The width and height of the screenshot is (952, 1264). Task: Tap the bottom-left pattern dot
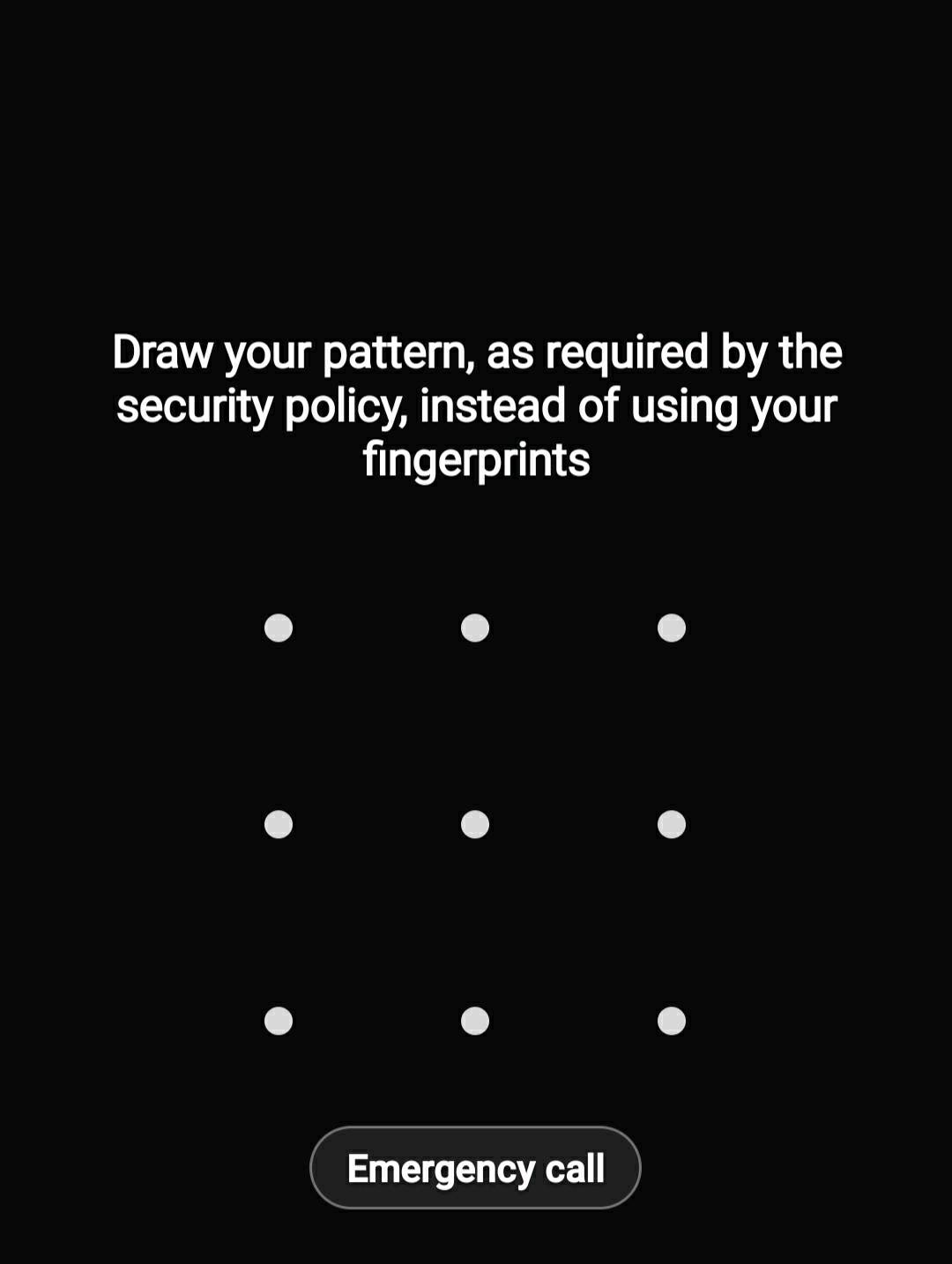pyautogui.click(x=279, y=1022)
